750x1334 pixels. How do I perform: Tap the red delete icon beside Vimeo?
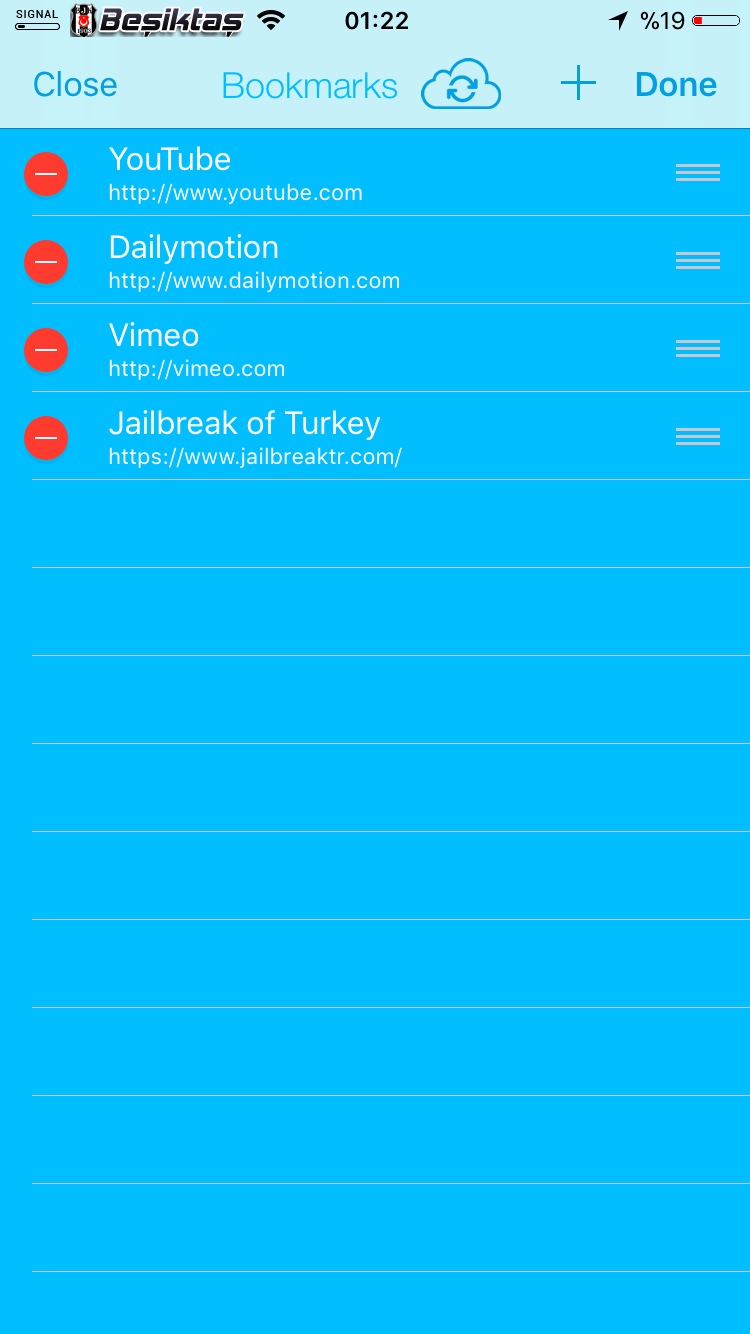[45, 350]
